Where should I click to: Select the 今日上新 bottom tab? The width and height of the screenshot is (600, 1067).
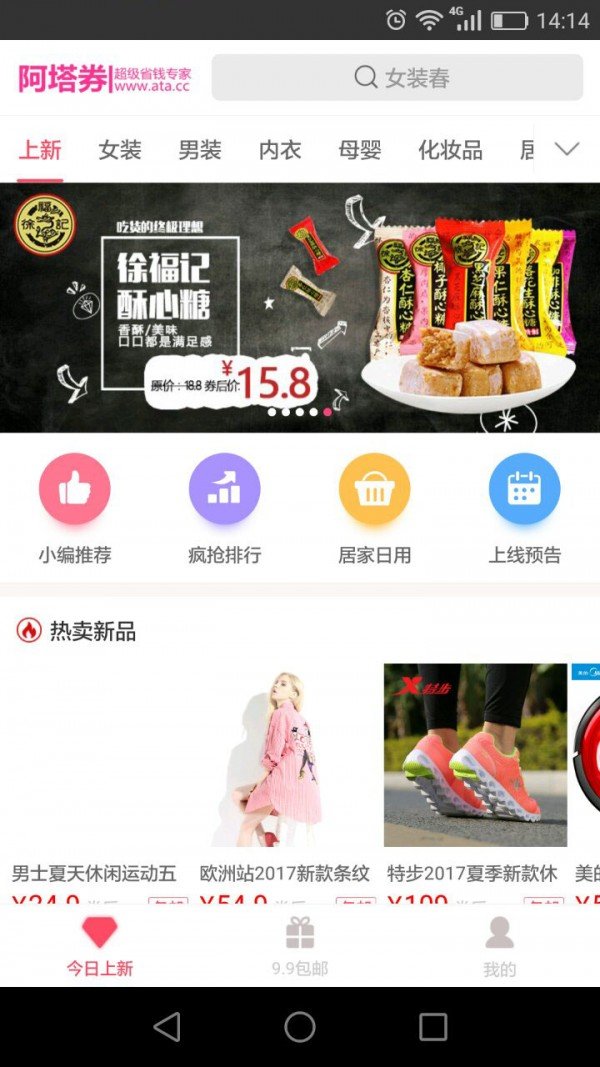(100, 947)
